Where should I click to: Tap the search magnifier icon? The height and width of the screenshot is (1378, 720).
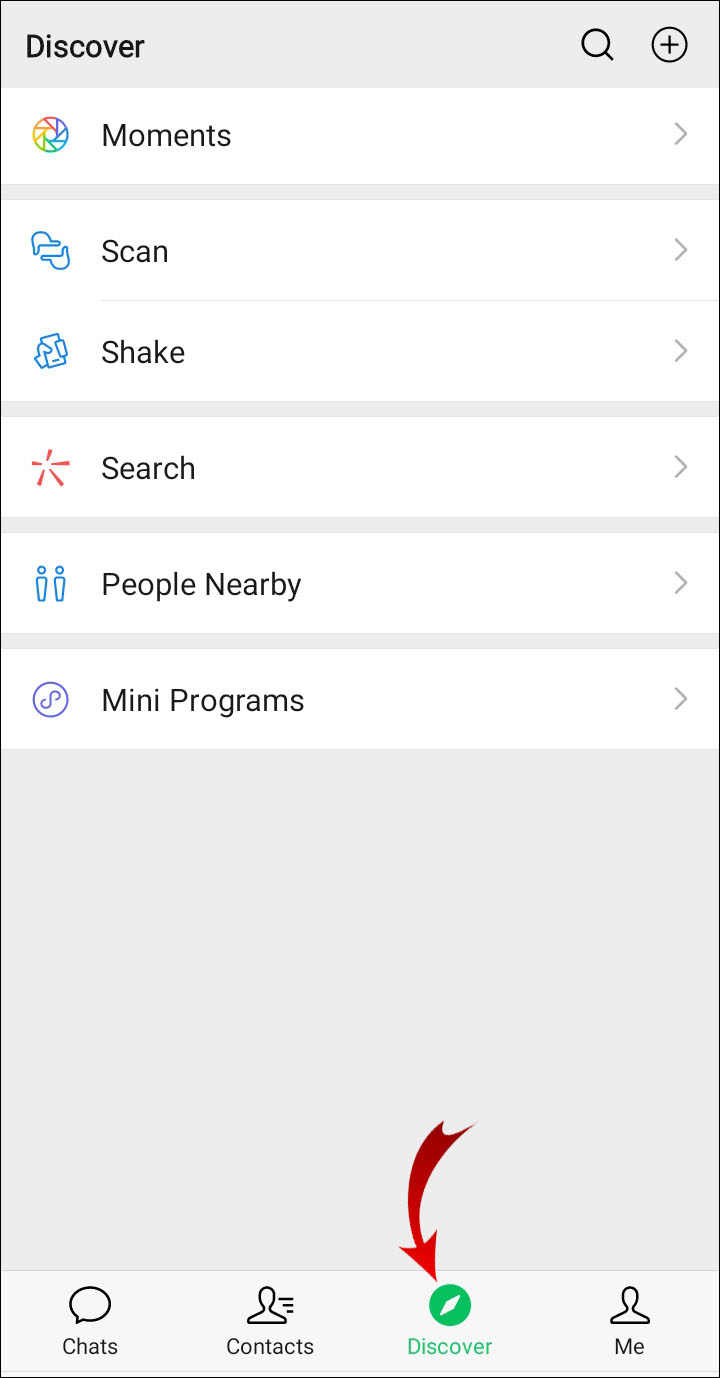(x=597, y=45)
